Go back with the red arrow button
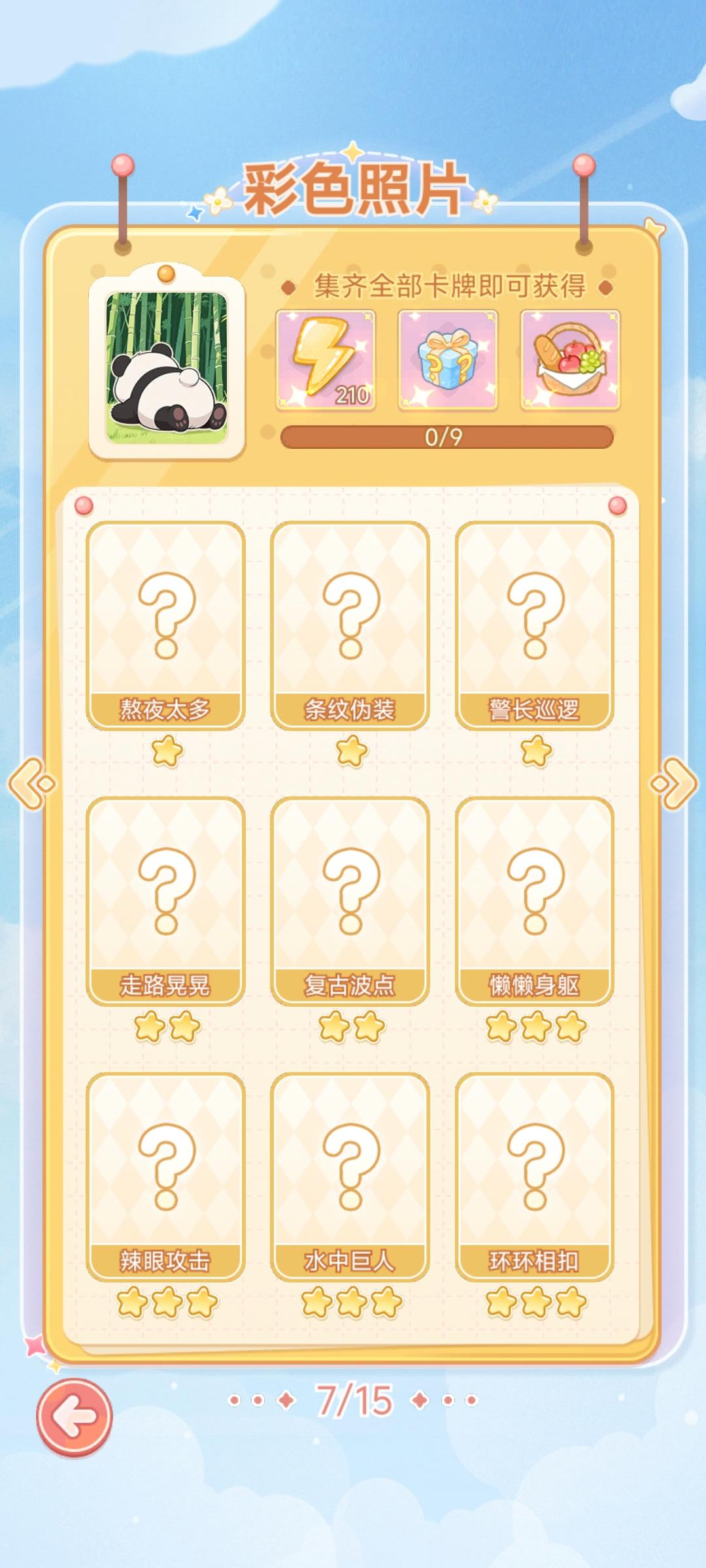This screenshot has width=706, height=1568. click(x=74, y=1417)
